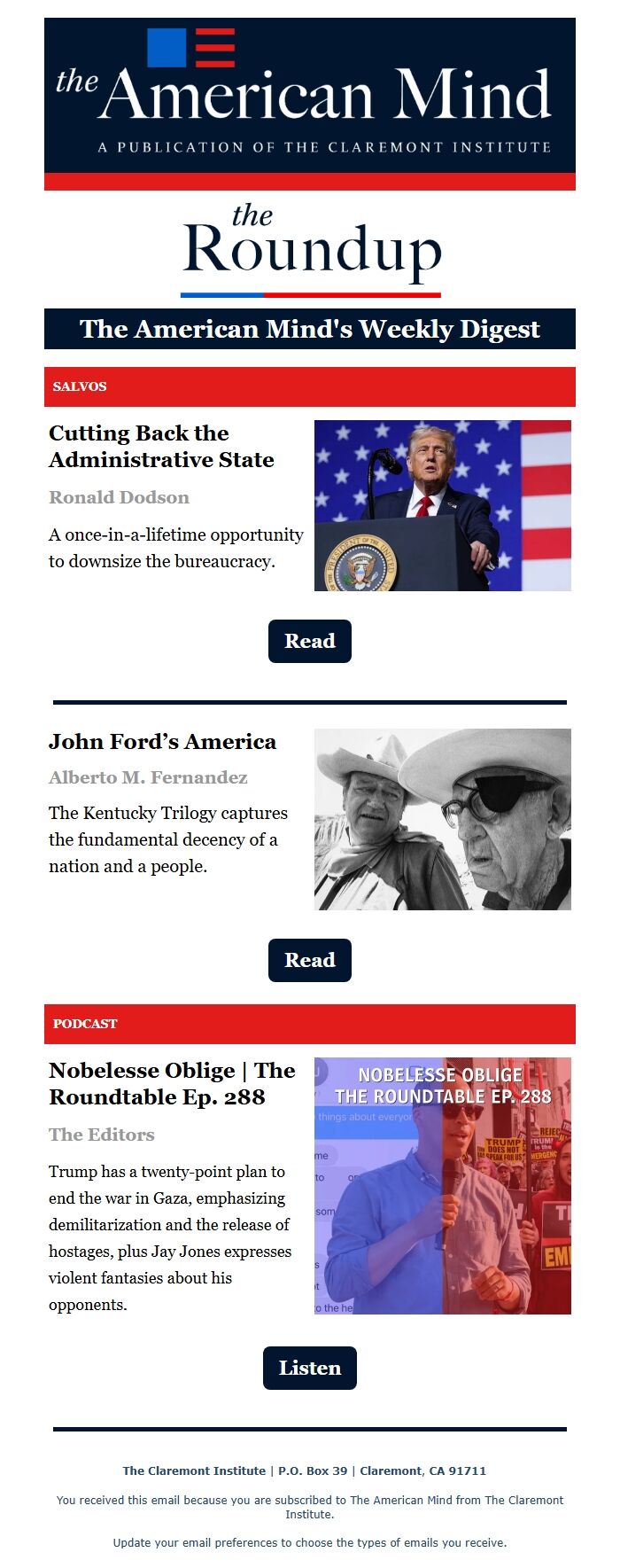Open the Roundtable Ep. 288 podcast cover
This screenshot has height=1568, width=620.
point(442,1185)
